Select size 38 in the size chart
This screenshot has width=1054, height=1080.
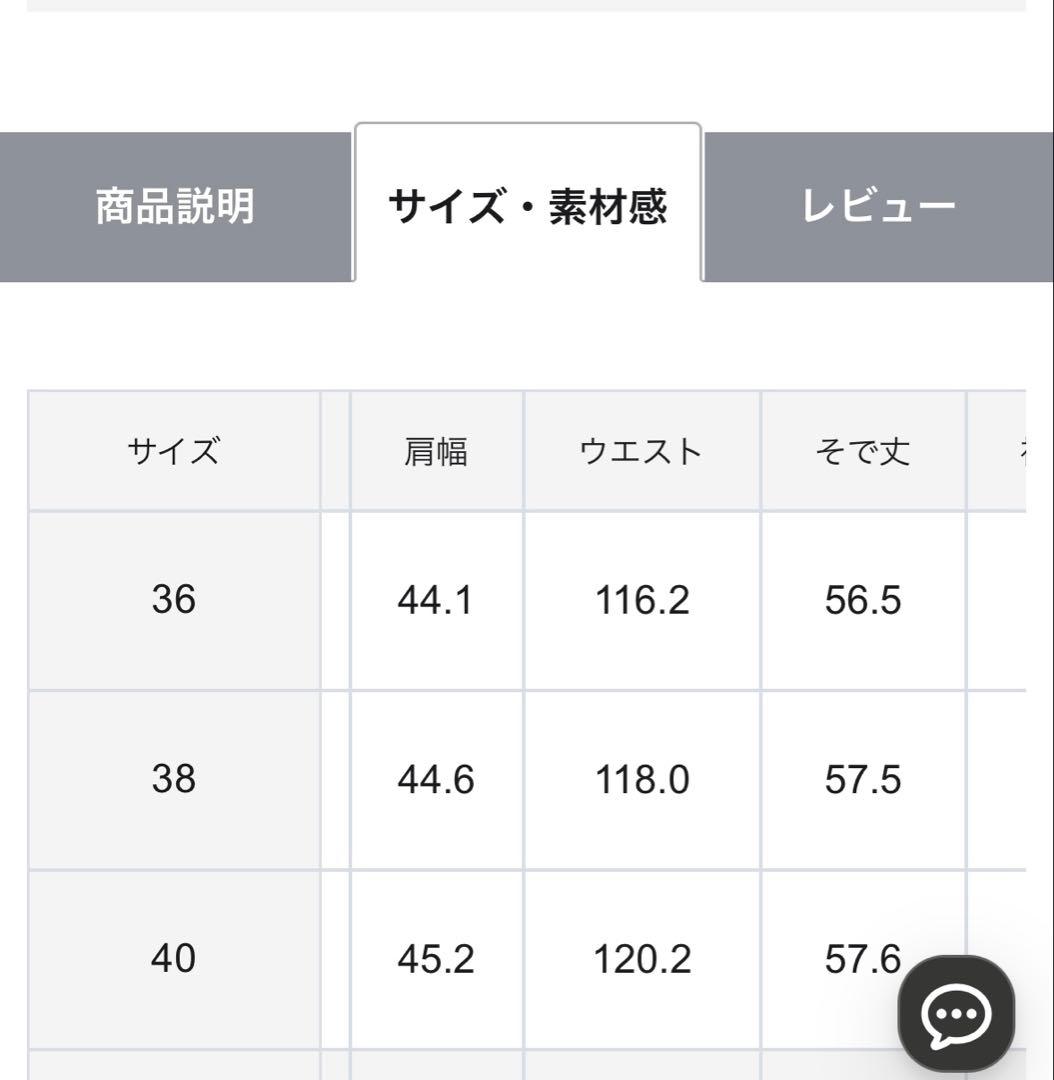point(175,780)
